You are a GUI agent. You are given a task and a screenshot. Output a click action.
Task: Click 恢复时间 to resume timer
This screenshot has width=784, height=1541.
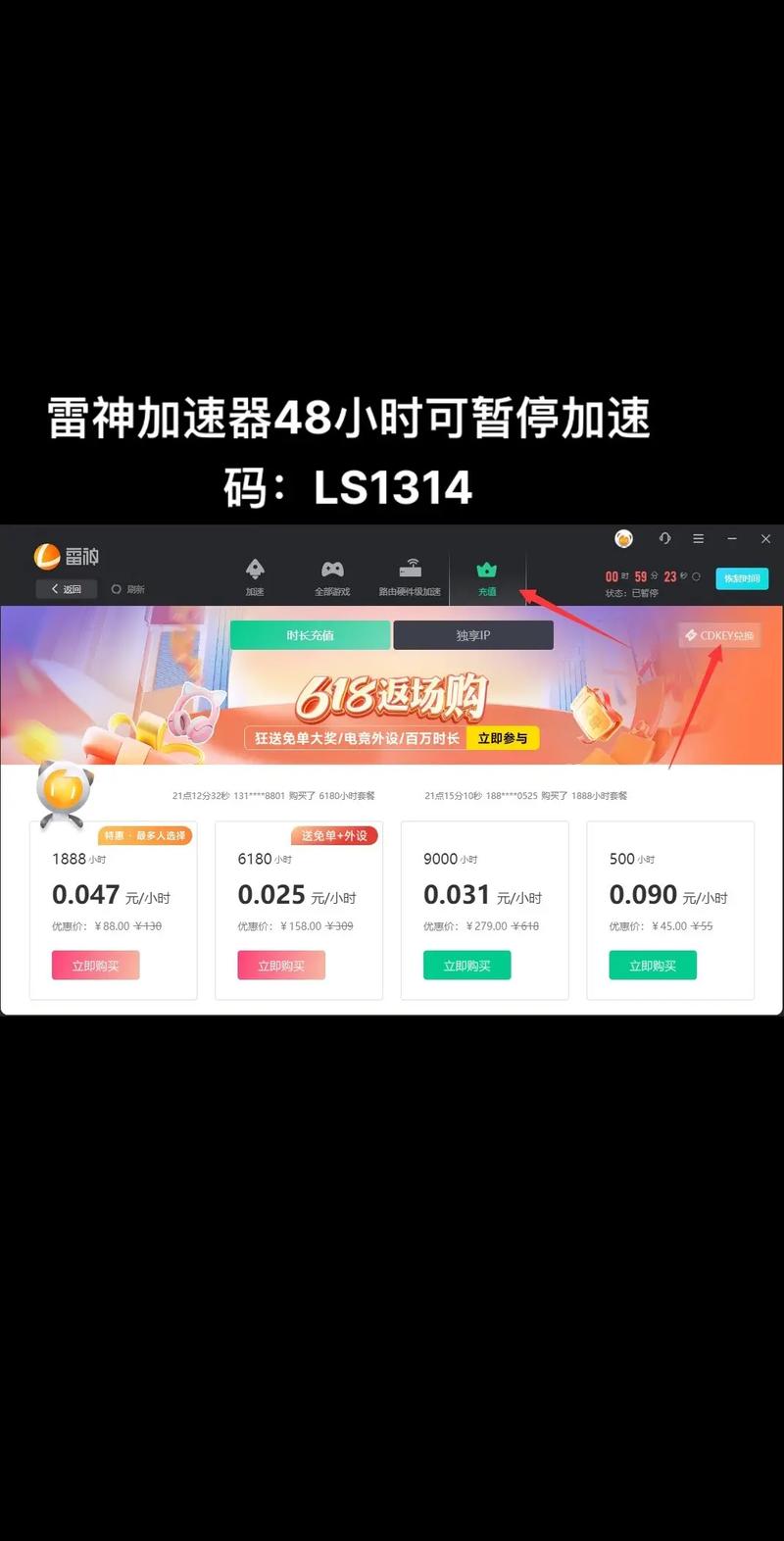tap(742, 578)
